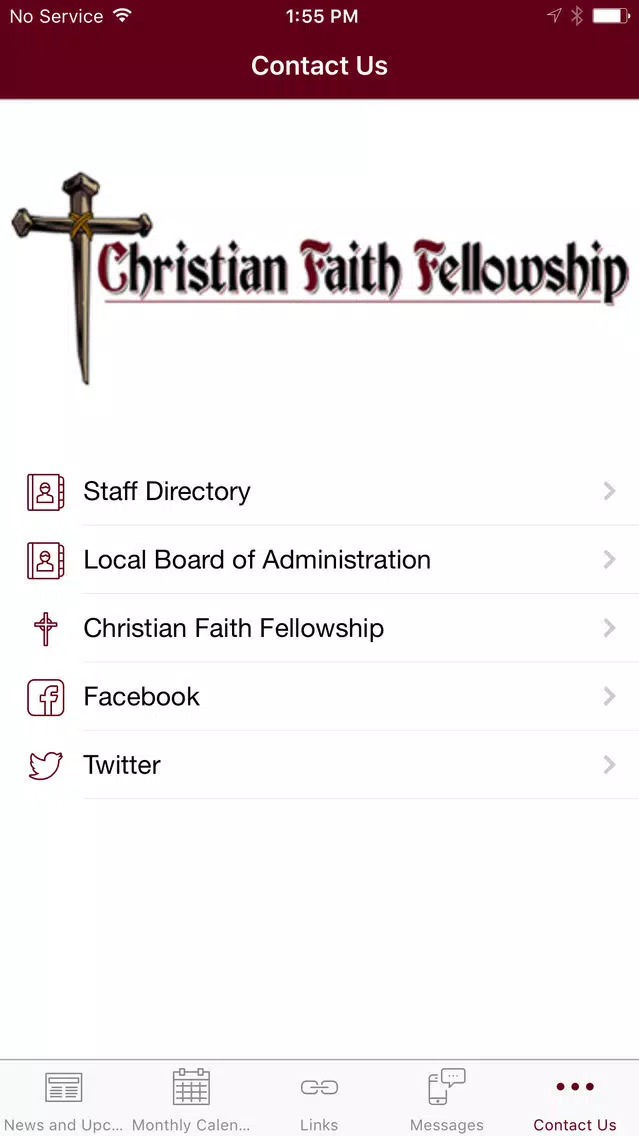The height and width of the screenshot is (1136, 639).
Task: Go to the Monthly Calendar tab
Action: tap(191, 1099)
